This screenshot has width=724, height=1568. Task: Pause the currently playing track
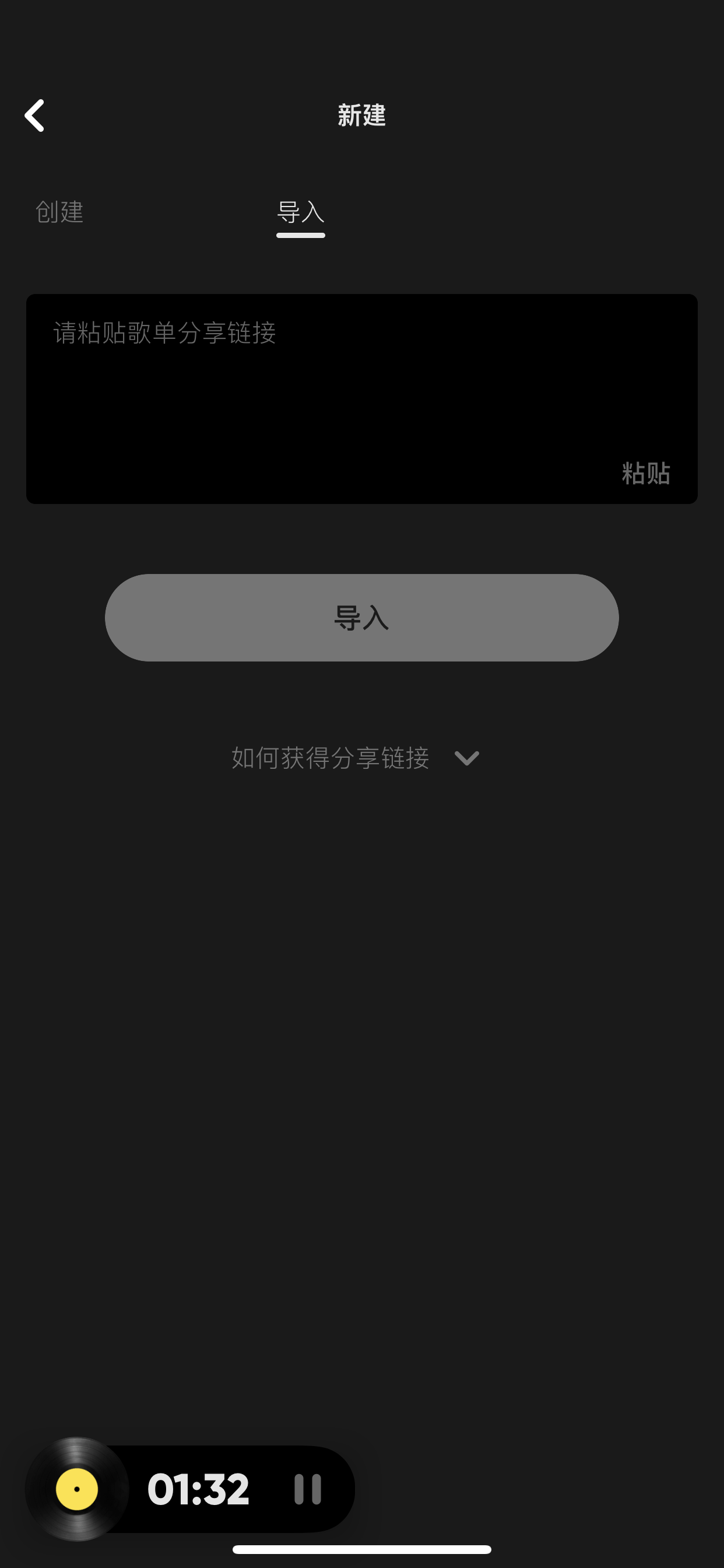[x=308, y=1489]
